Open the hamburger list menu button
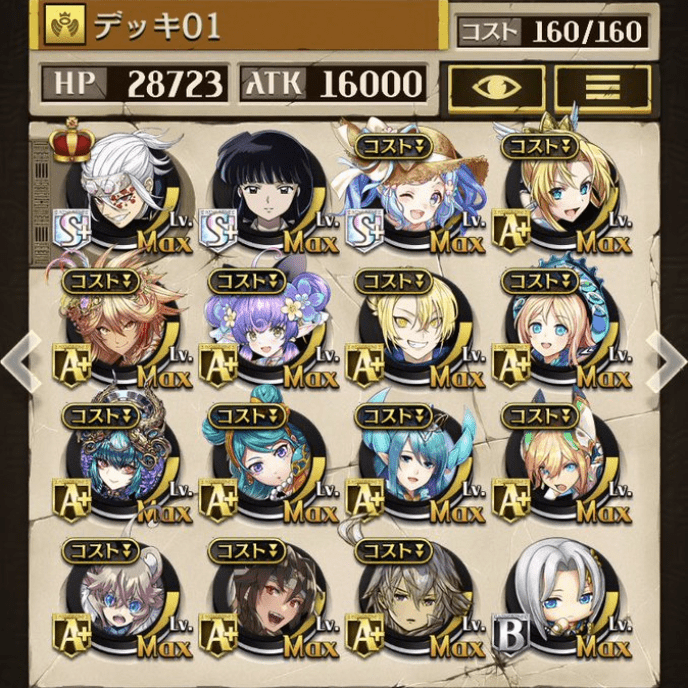This screenshot has width=688, height=688. 602,87
